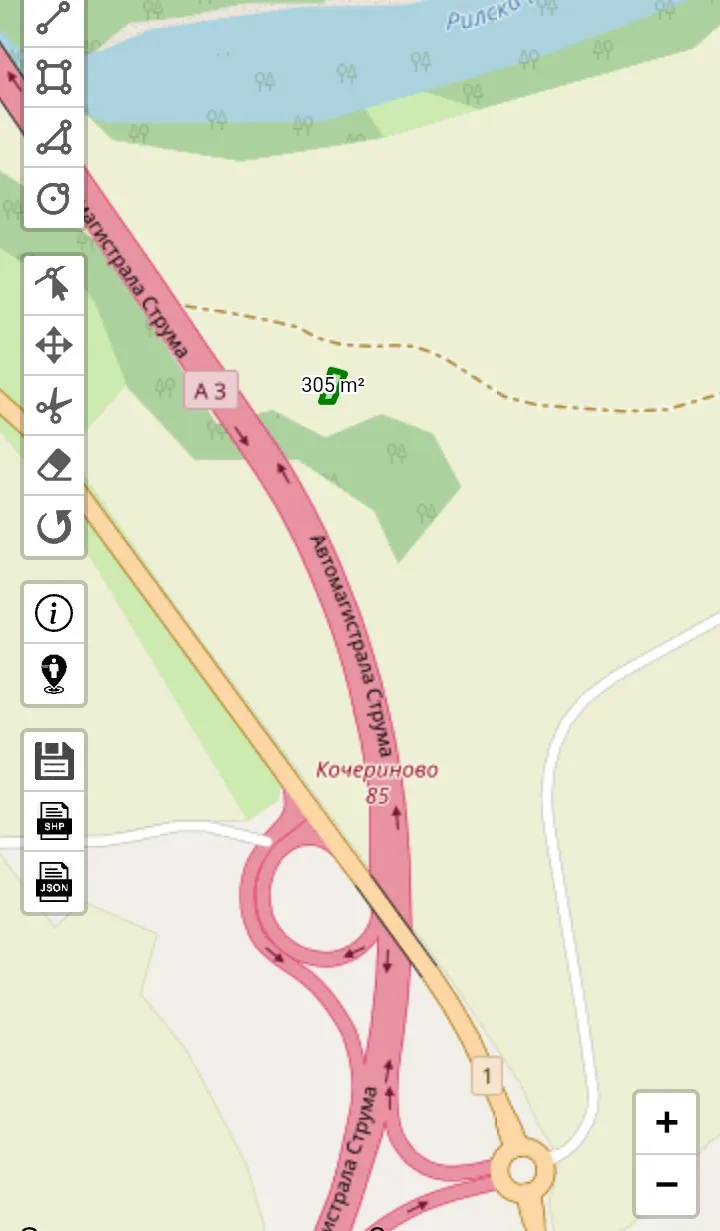Activate the edit vertices tool

coord(54,285)
